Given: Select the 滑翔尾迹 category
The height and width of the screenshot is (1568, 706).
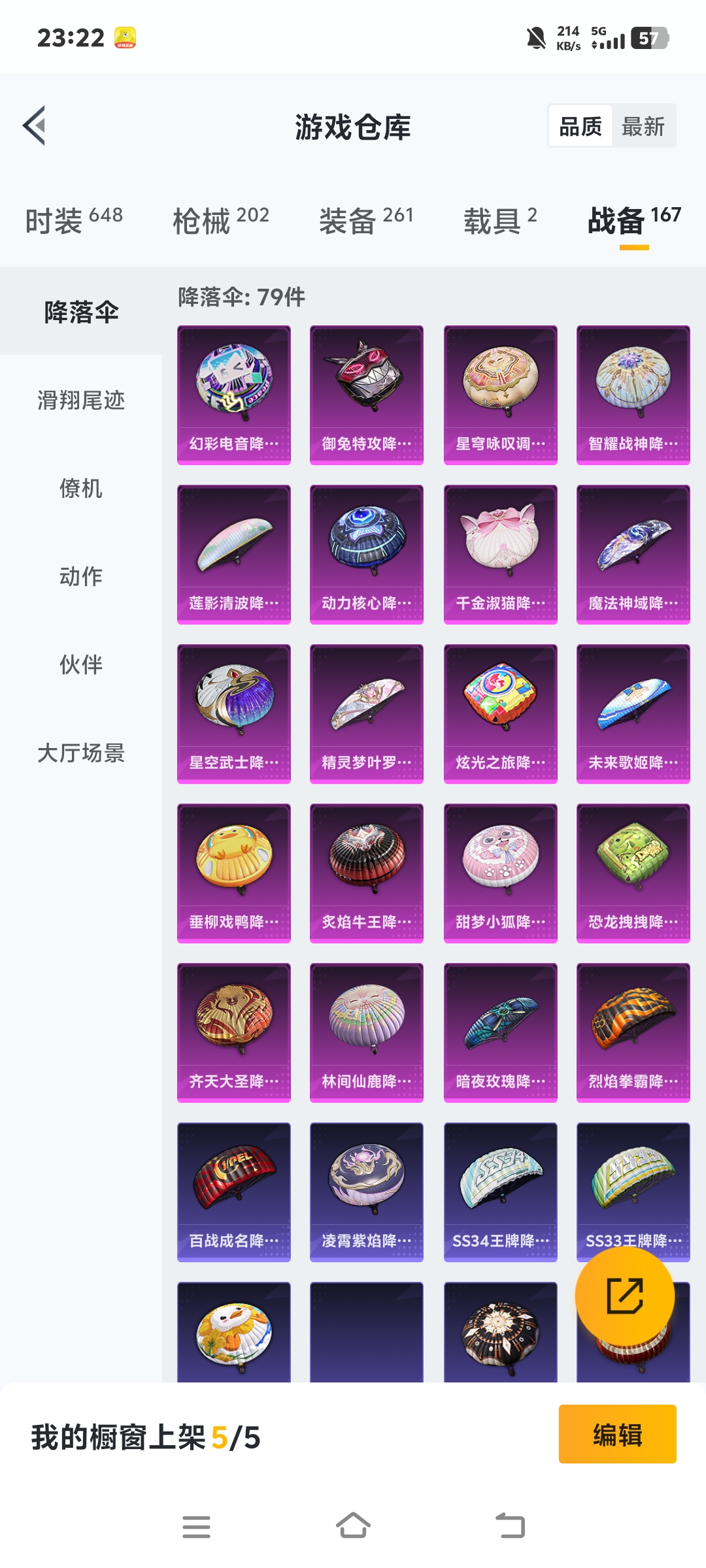Looking at the screenshot, I should pos(81,400).
